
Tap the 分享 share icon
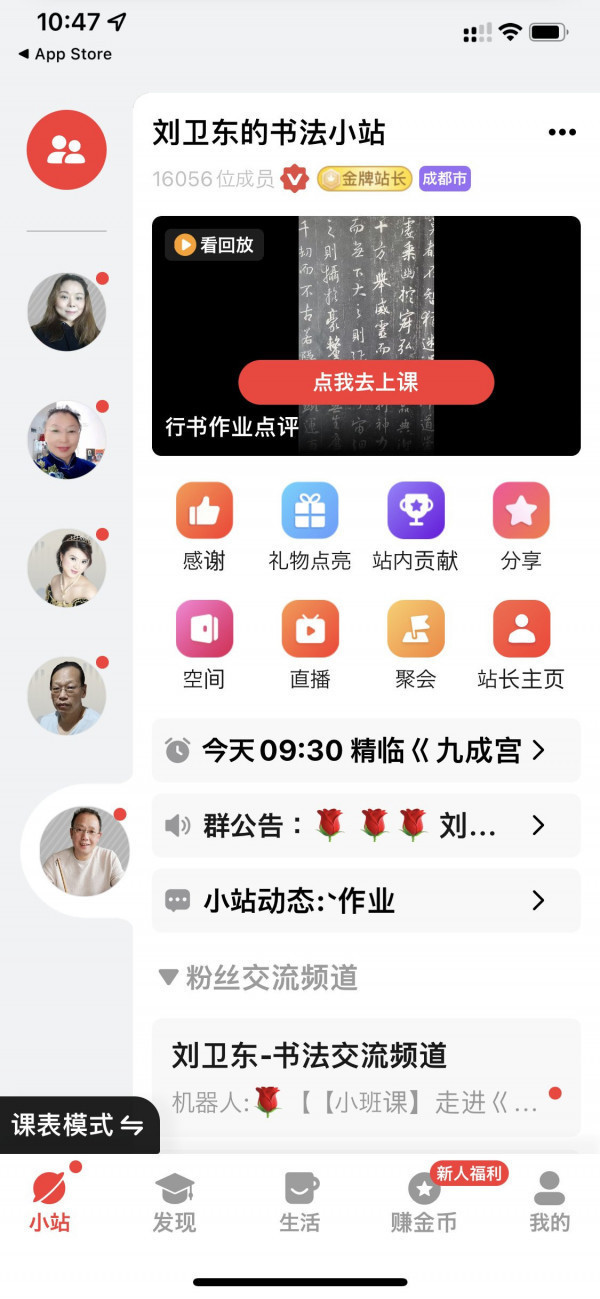click(x=521, y=527)
